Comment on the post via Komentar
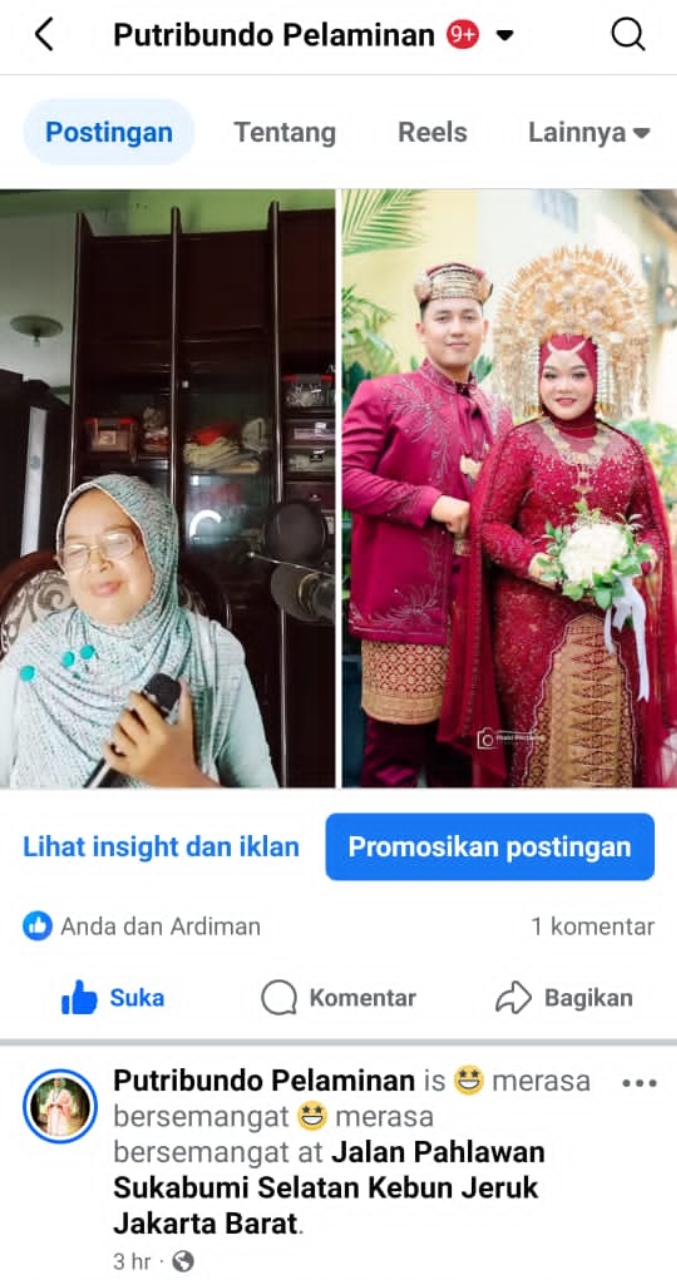The image size is (677, 1280). click(x=338, y=997)
